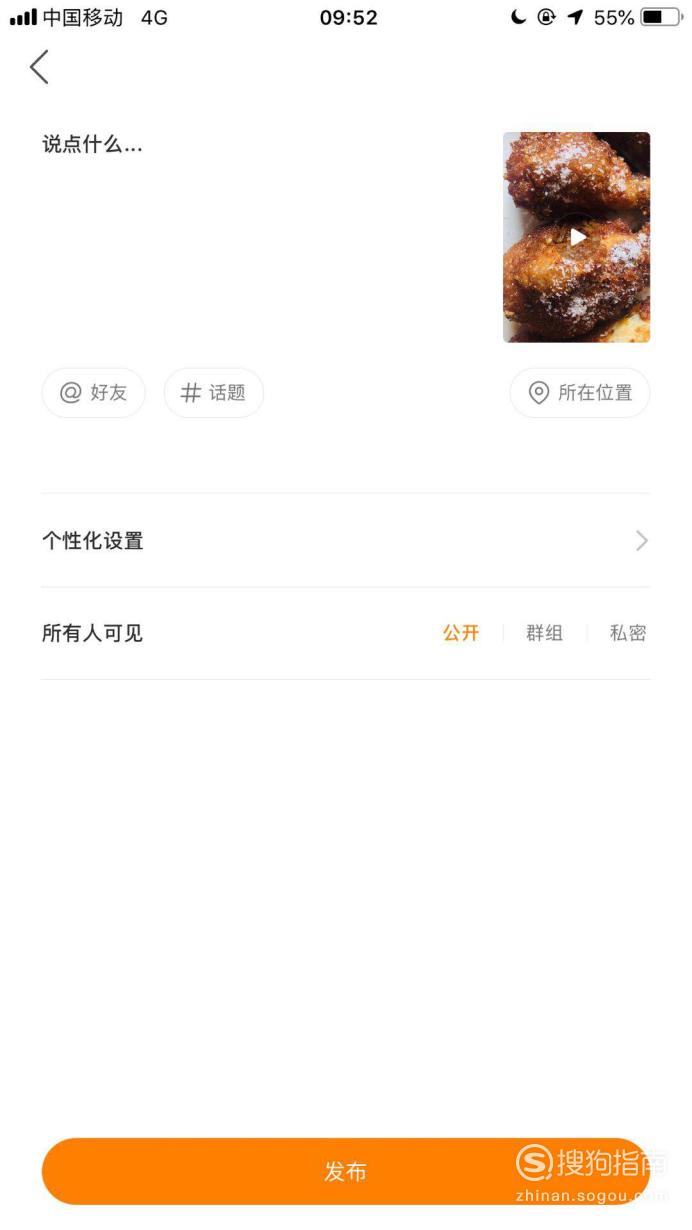This screenshot has width=692, height=1230.
Task: Publish the post with 发布 button
Action: [346, 1171]
